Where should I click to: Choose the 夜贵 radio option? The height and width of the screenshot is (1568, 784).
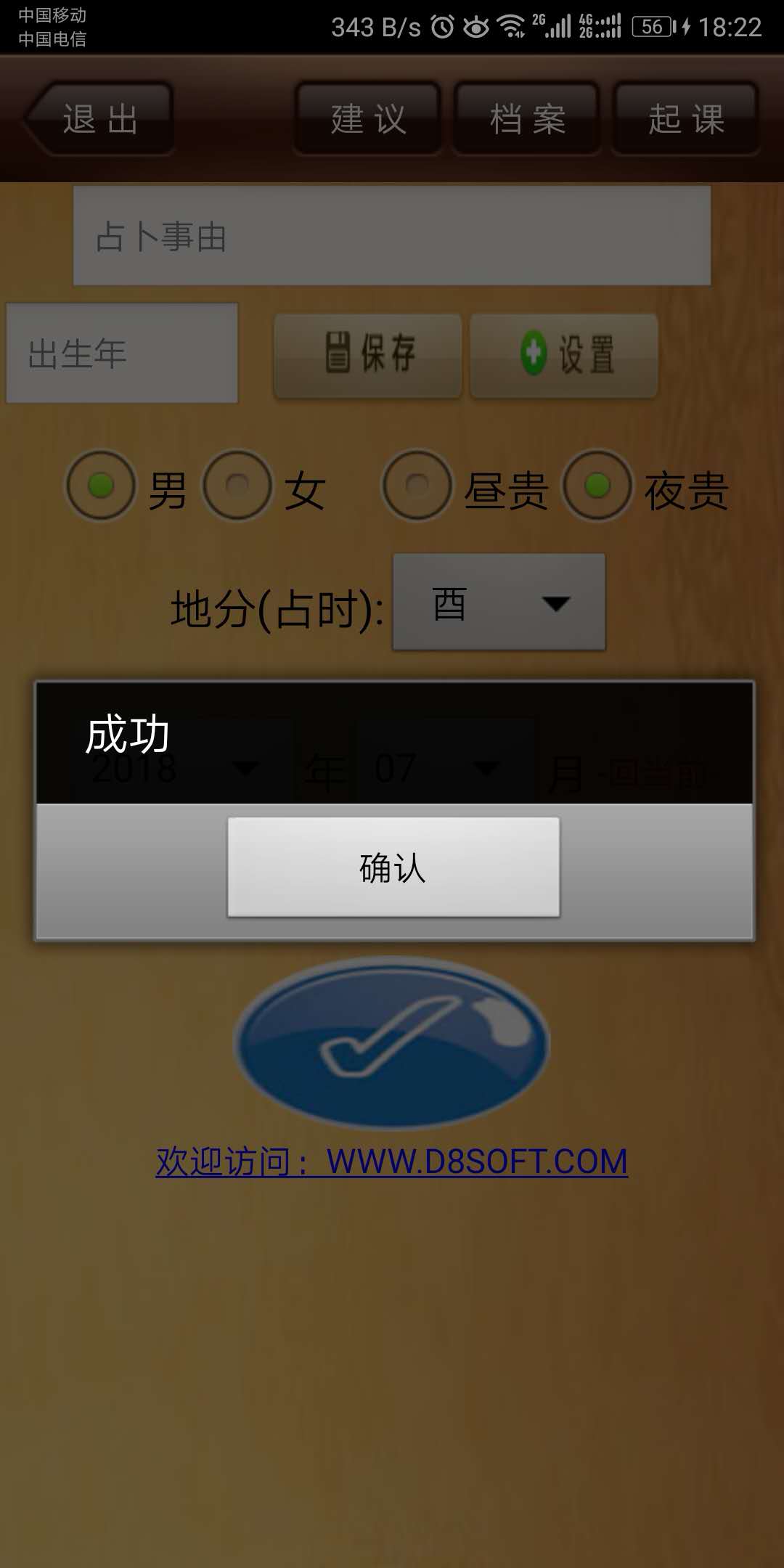pos(597,485)
